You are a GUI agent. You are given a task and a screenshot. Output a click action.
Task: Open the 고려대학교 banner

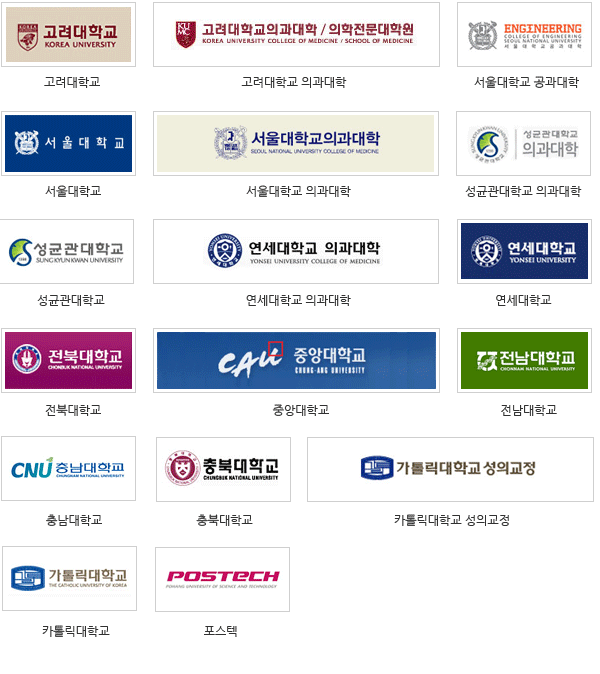point(68,35)
